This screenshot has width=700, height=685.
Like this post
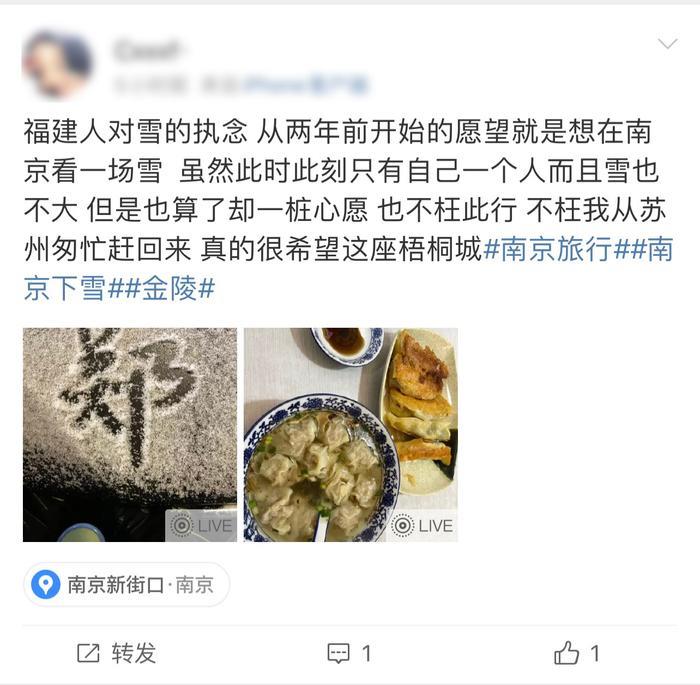click(577, 653)
